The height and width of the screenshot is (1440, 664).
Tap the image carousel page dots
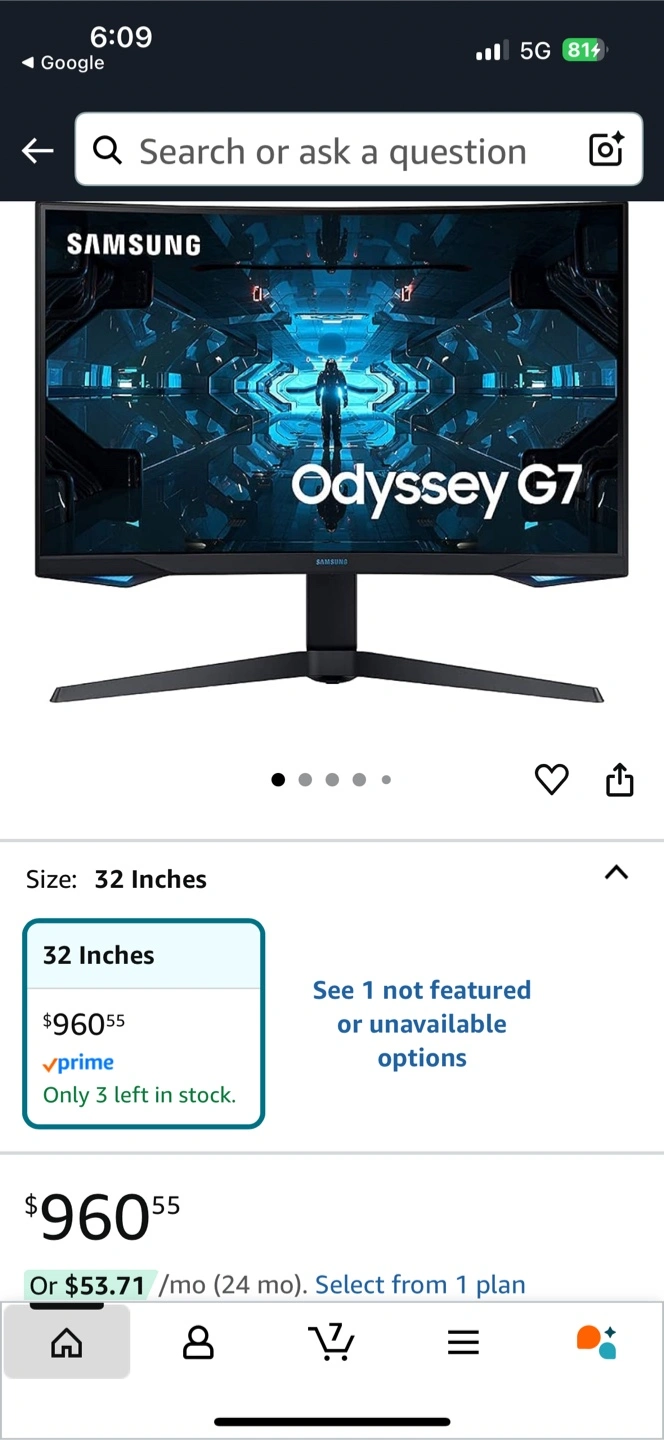coord(331,779)
